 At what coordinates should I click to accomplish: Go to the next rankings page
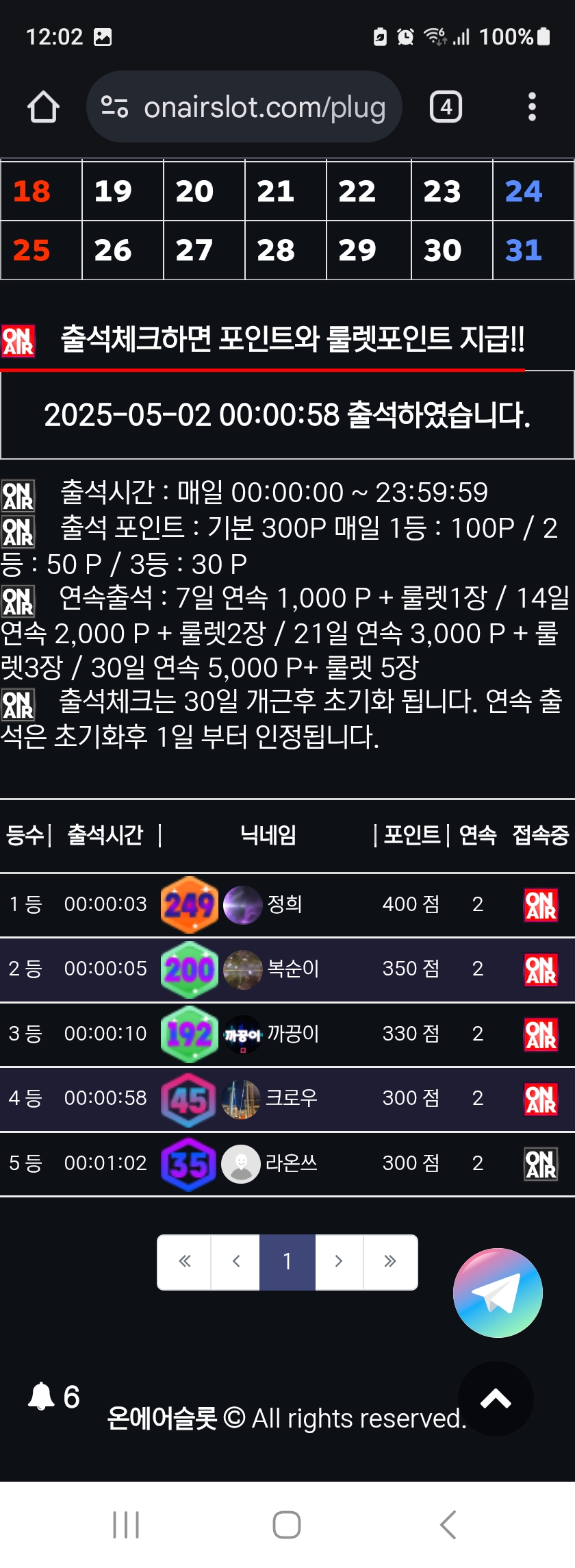(x=339, y=1262)
